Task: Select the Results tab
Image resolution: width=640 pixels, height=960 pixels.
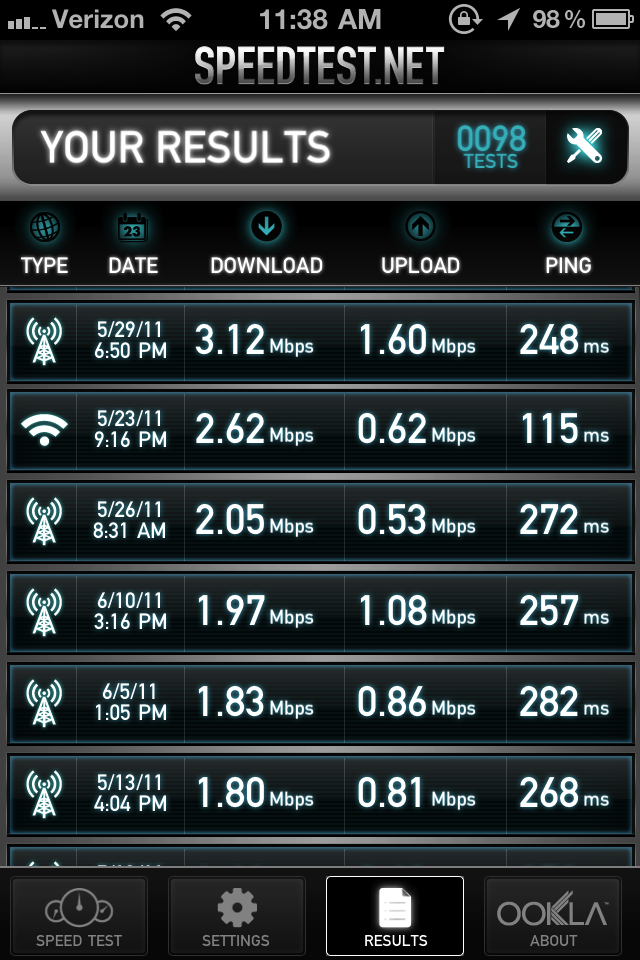Action: coord(395,915)
